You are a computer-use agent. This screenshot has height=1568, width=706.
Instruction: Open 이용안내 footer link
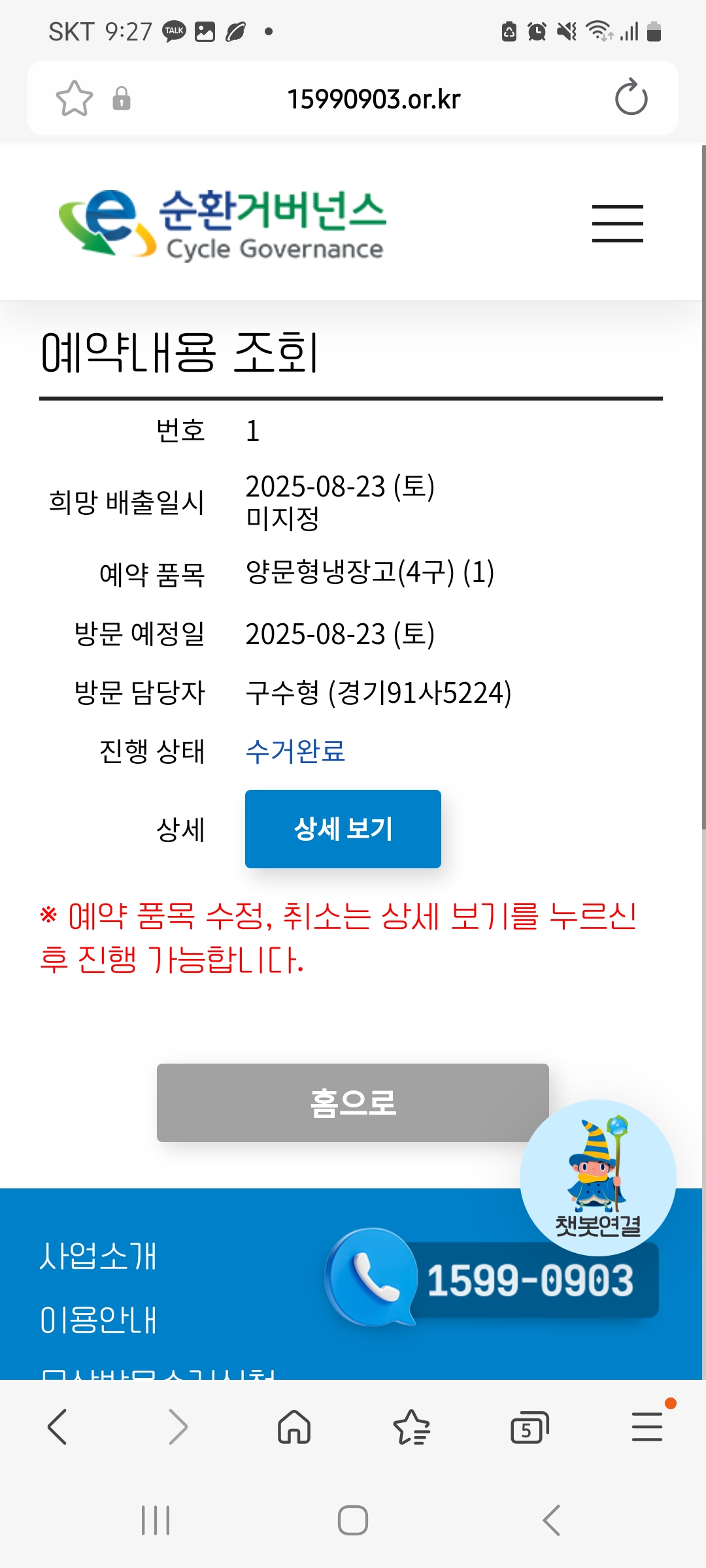[x=98, y=1319]
